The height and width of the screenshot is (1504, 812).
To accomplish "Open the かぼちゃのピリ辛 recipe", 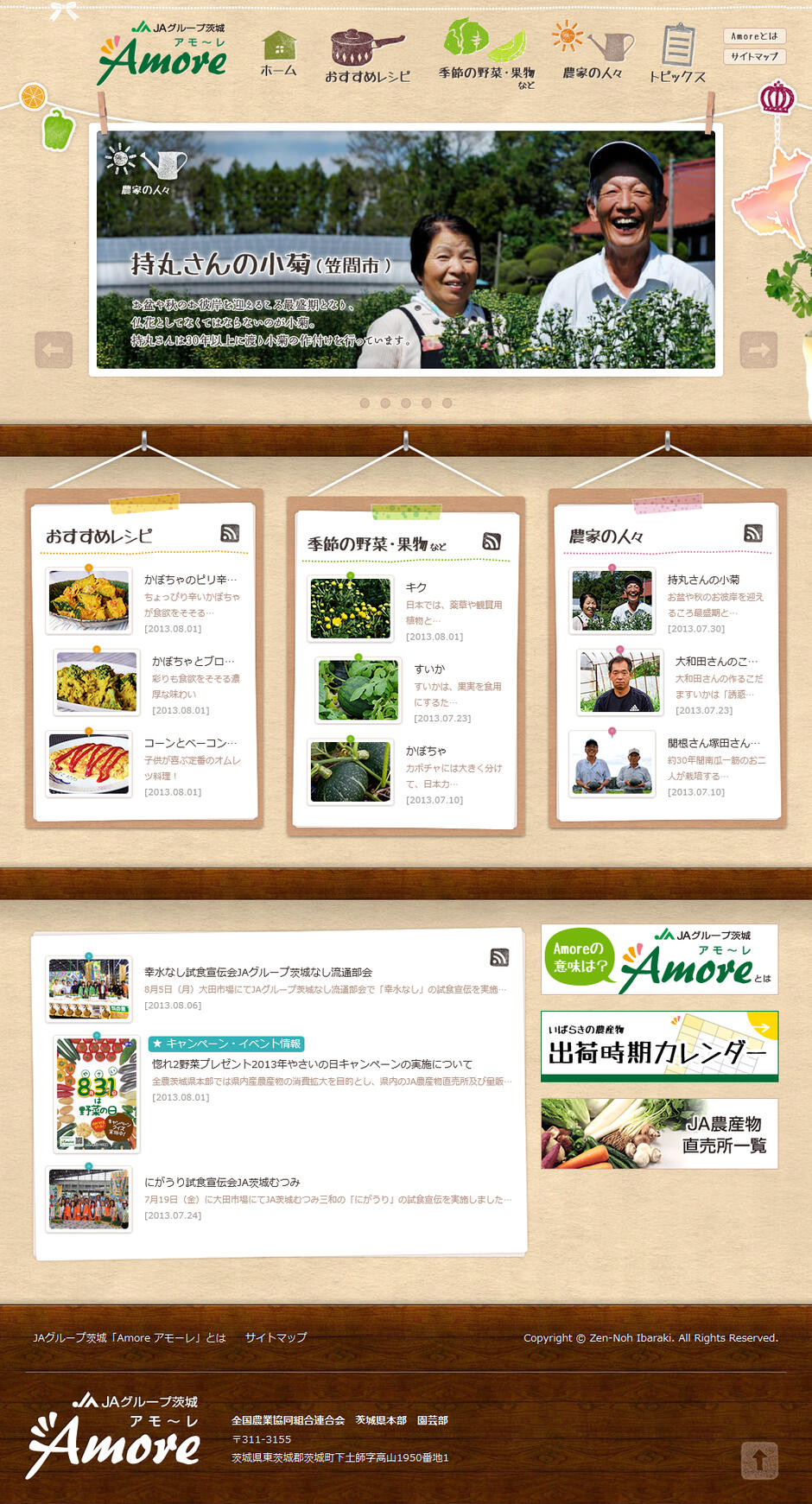I will click(190, 580).
